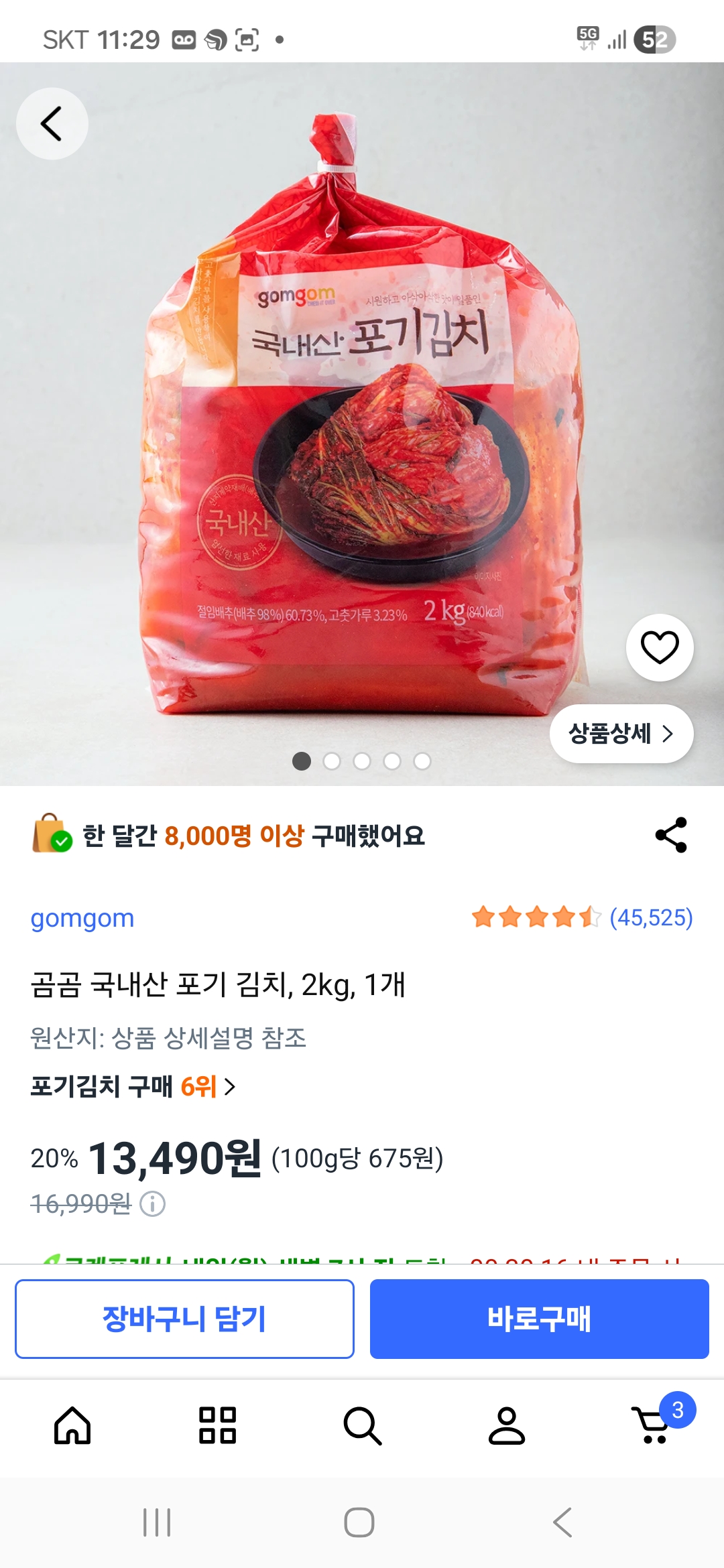
Task: Open search from bottom navigation
Action: click(362, 1425)
